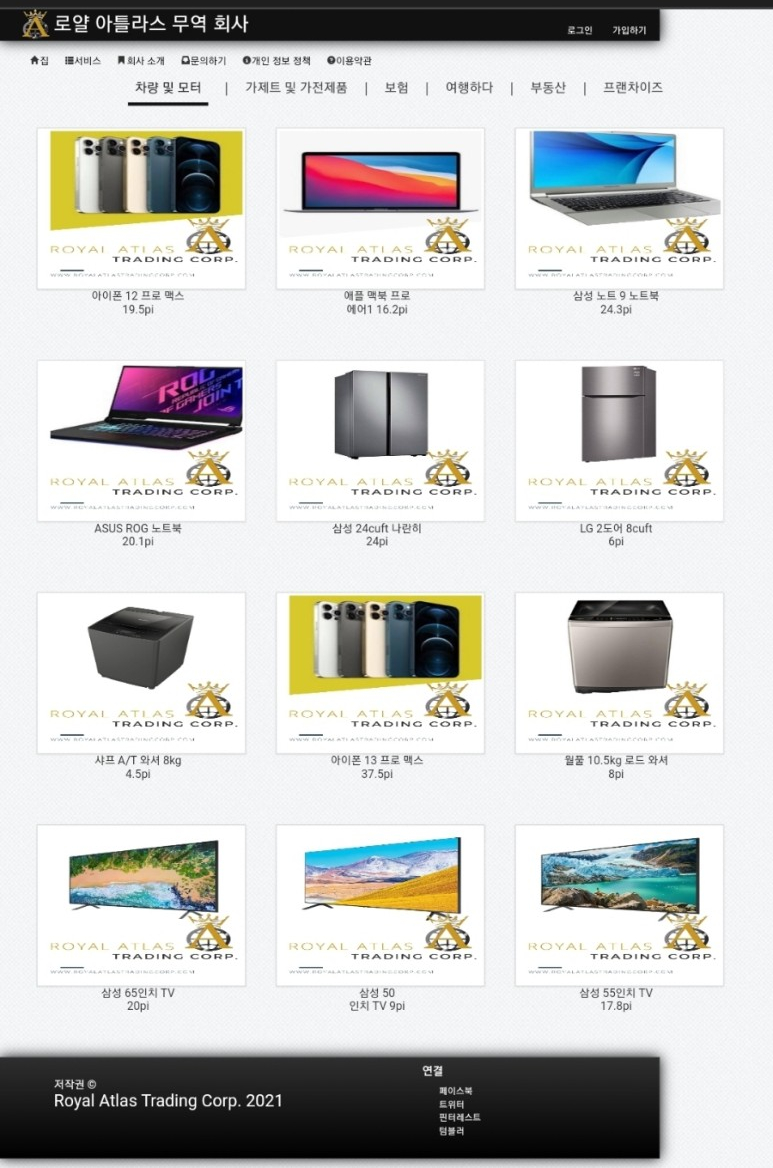Select the 보험 category tab
The width and height of the screenshot is (773, 1168).
pyautogui.click(x=396, y=88)
